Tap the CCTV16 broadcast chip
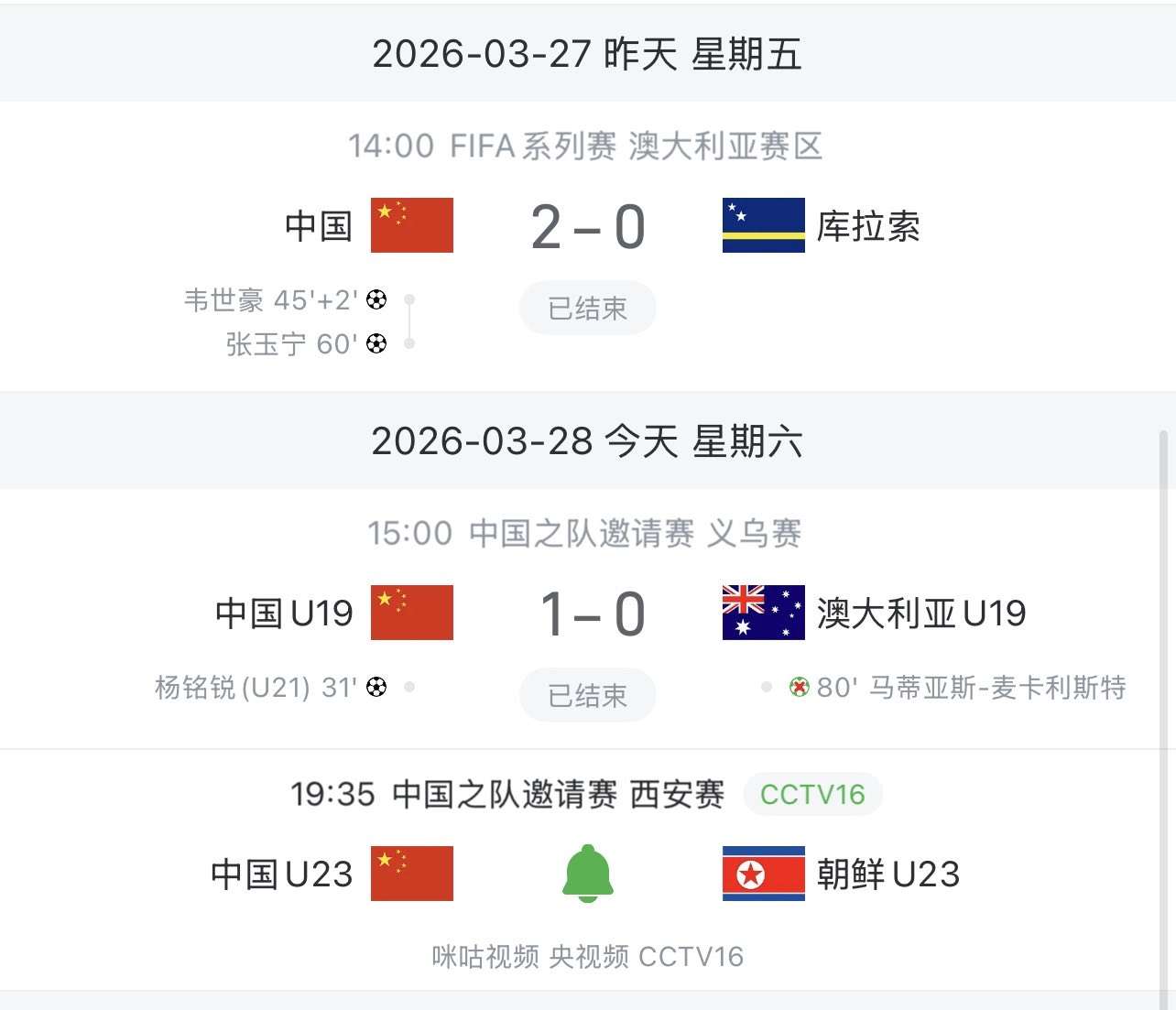The height and width of the screenshot is (1010, 1176). [812, 794]
